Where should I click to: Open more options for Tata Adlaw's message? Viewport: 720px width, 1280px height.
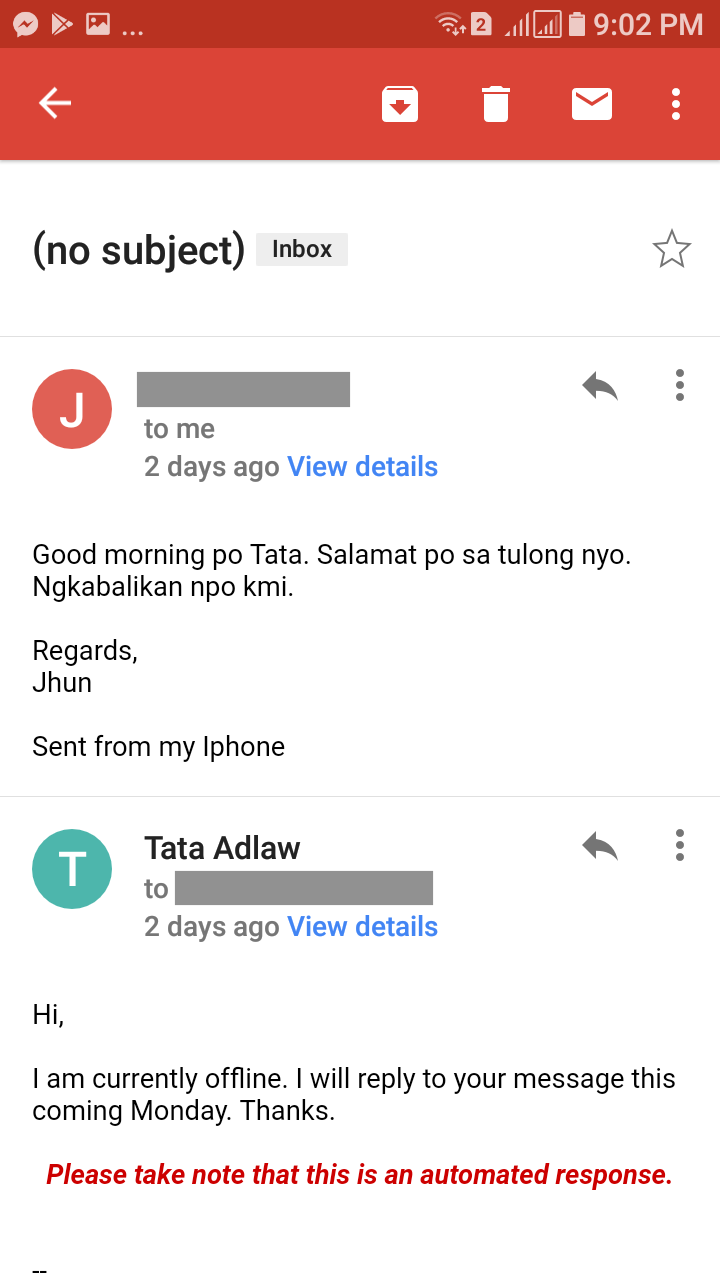click(x=680, y=846)
